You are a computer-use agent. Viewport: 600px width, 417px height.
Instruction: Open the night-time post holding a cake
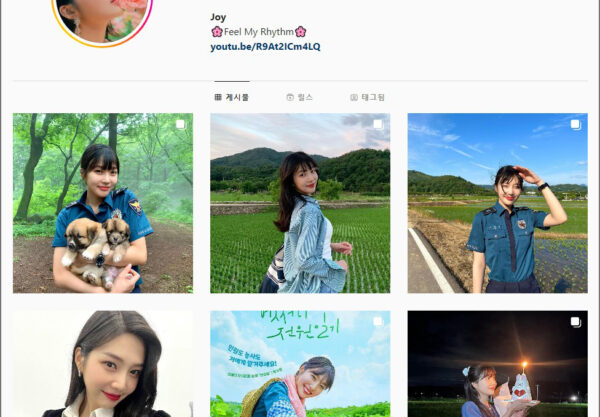(x=497, y=365)
